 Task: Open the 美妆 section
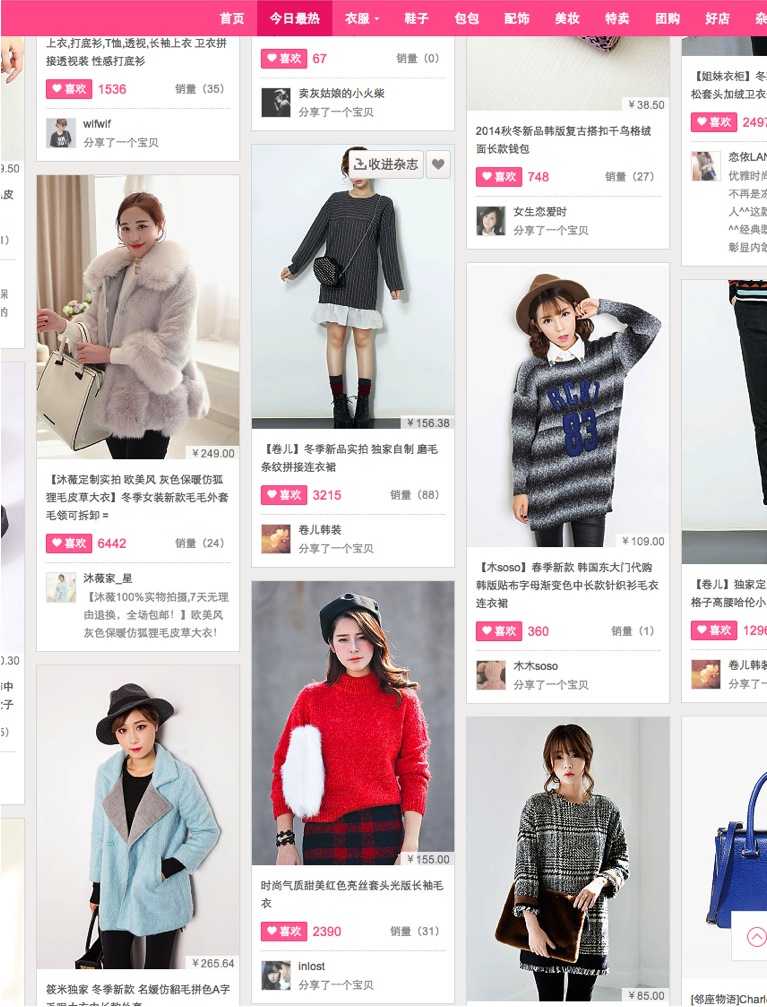567,18
